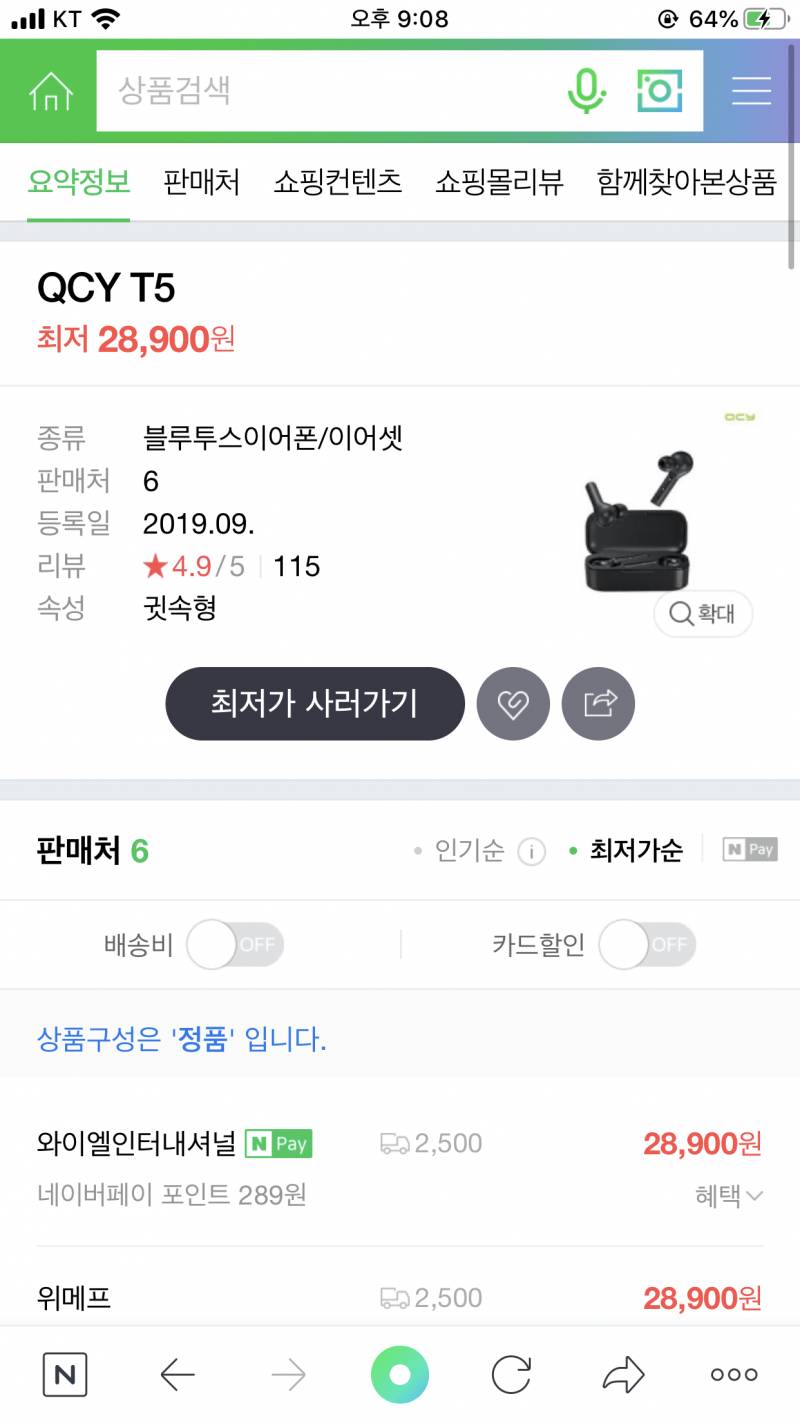800x1423 pixels.
Task: Switch to the 판매처 sellers tab
Action: tap(200, 184)
